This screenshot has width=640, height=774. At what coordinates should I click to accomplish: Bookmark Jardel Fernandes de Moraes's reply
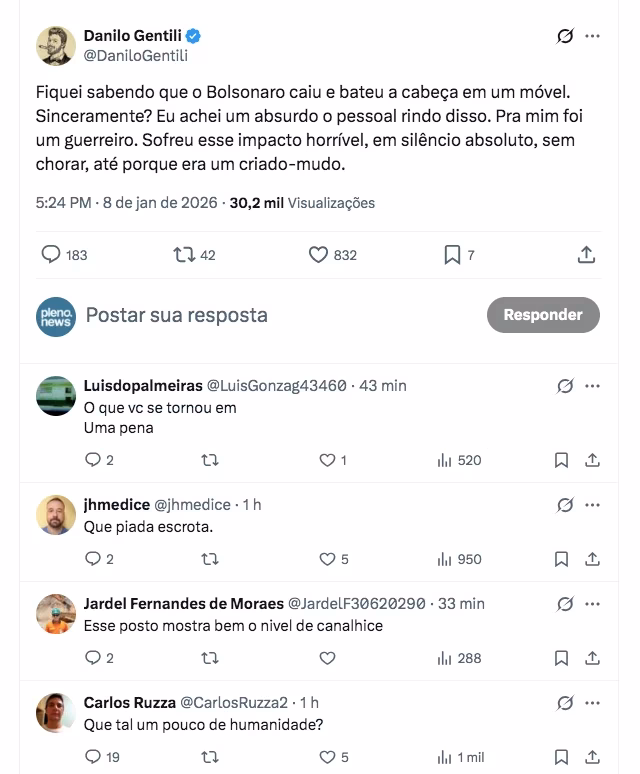[x=561, y=658]
